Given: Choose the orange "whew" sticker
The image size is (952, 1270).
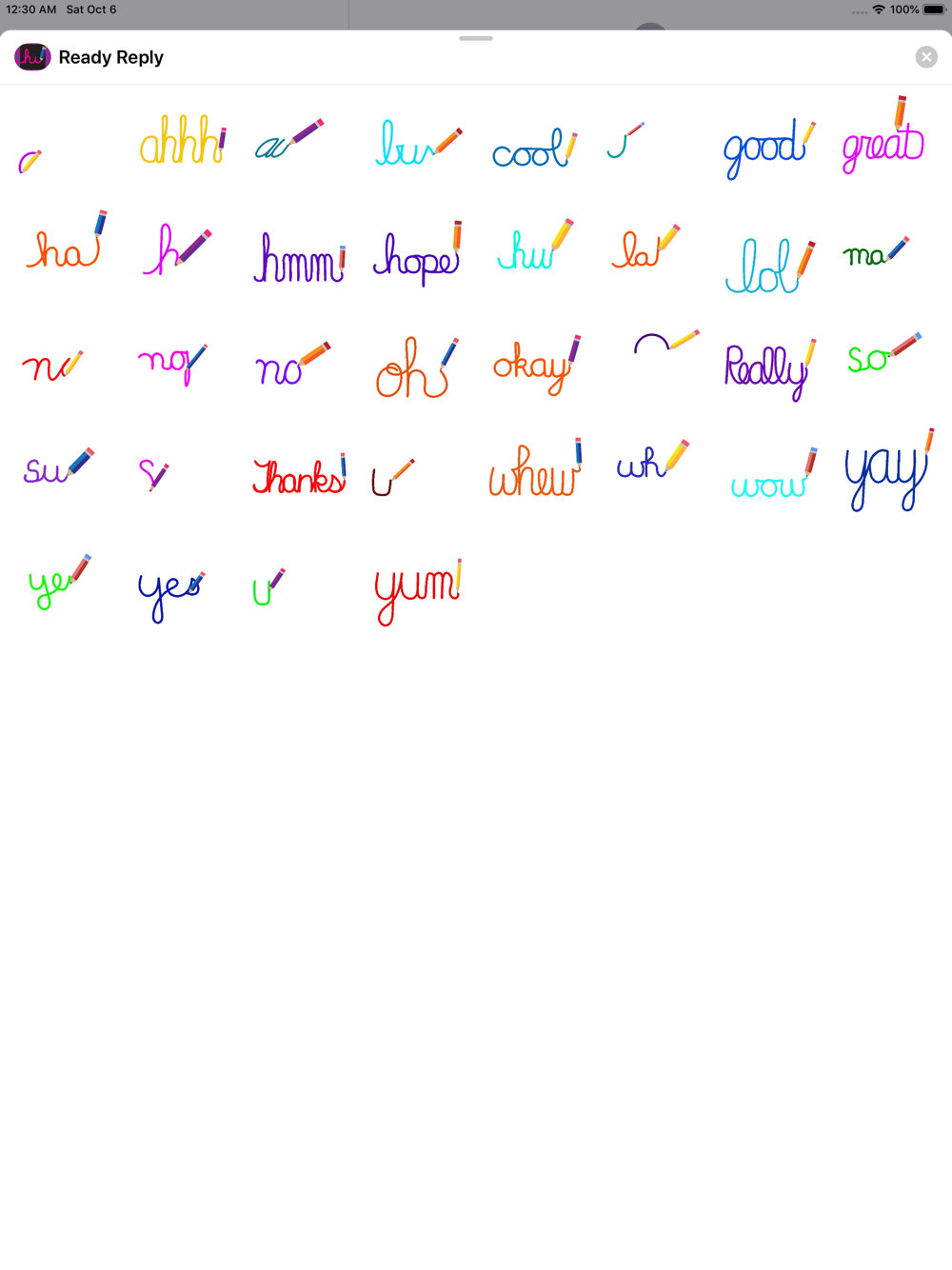Looking at the screenshot, I should coord(534,471).
